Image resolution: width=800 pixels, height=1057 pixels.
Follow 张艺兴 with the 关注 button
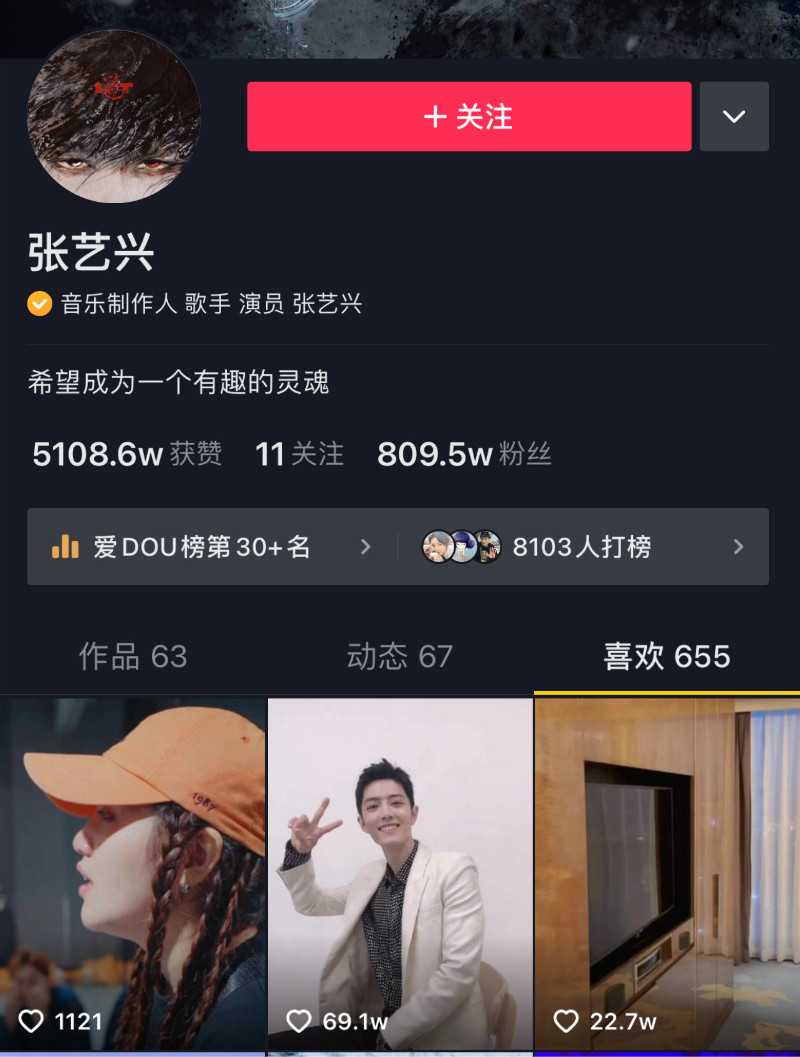click(469, 117)
